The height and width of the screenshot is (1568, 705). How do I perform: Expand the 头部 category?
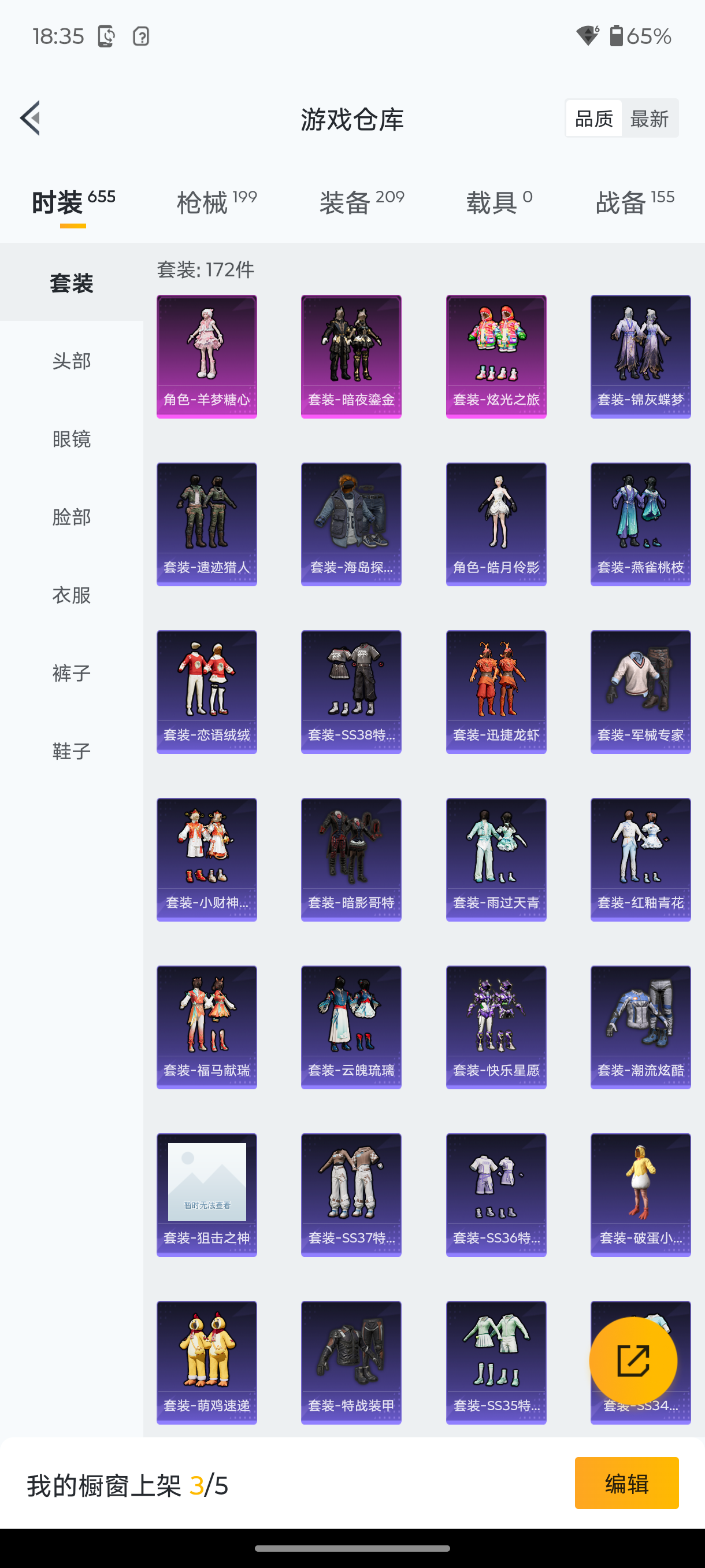tap(72, 360)
